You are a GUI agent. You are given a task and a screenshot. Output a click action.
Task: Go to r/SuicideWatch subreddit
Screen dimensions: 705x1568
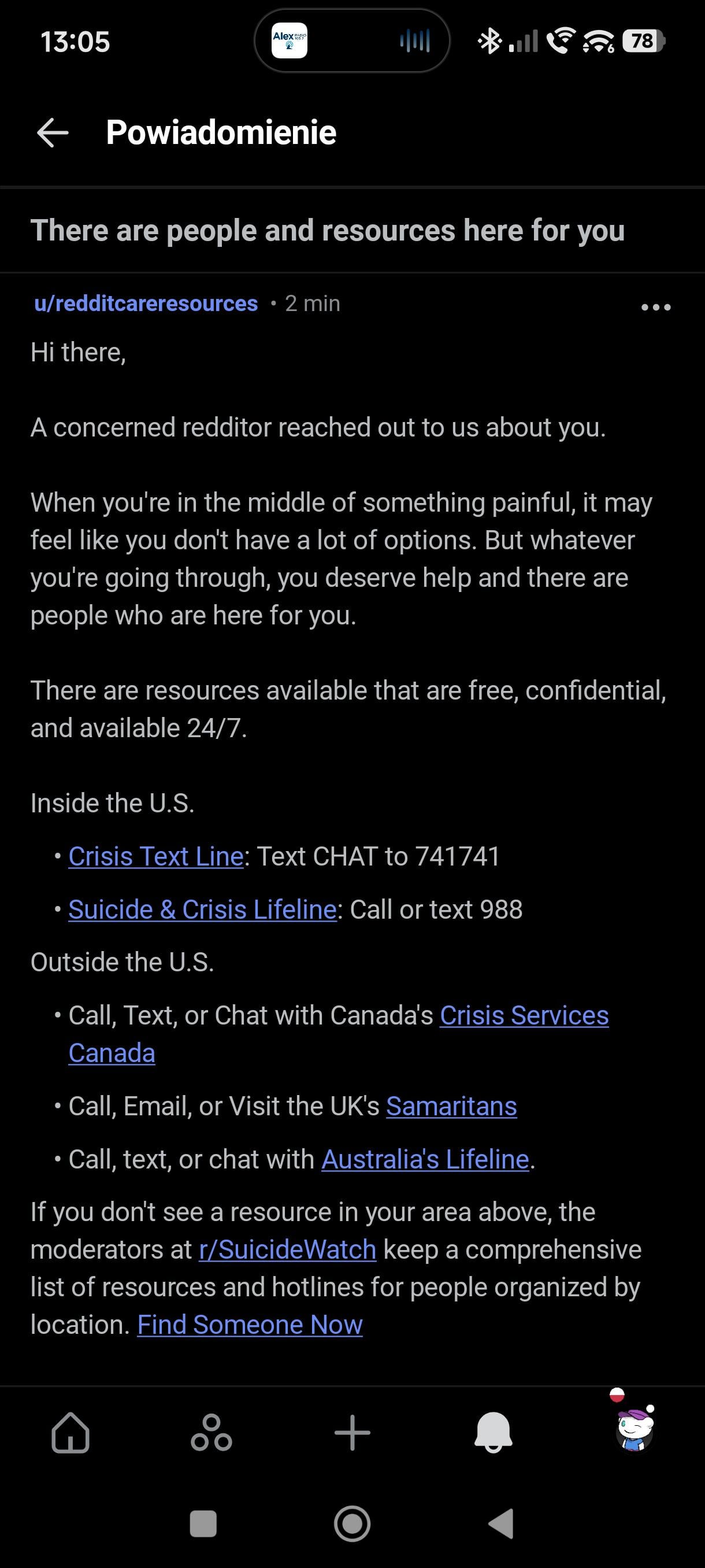[287, 1249]
